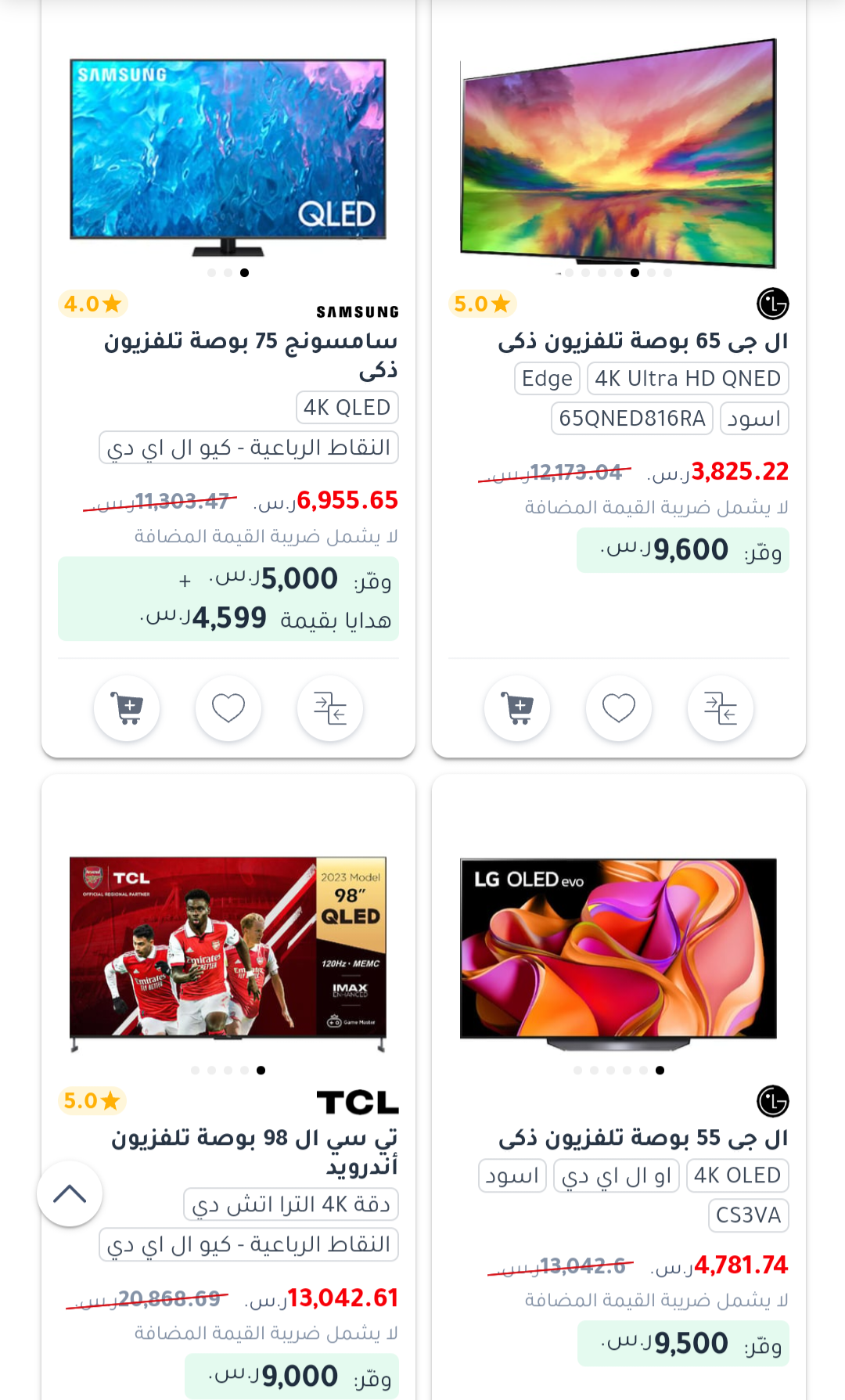Viewport: 845px width, 1400px height.
Task: Compare the LG 65 inch QNED TV
Action: pyautogui.click(x=721, y=708)
